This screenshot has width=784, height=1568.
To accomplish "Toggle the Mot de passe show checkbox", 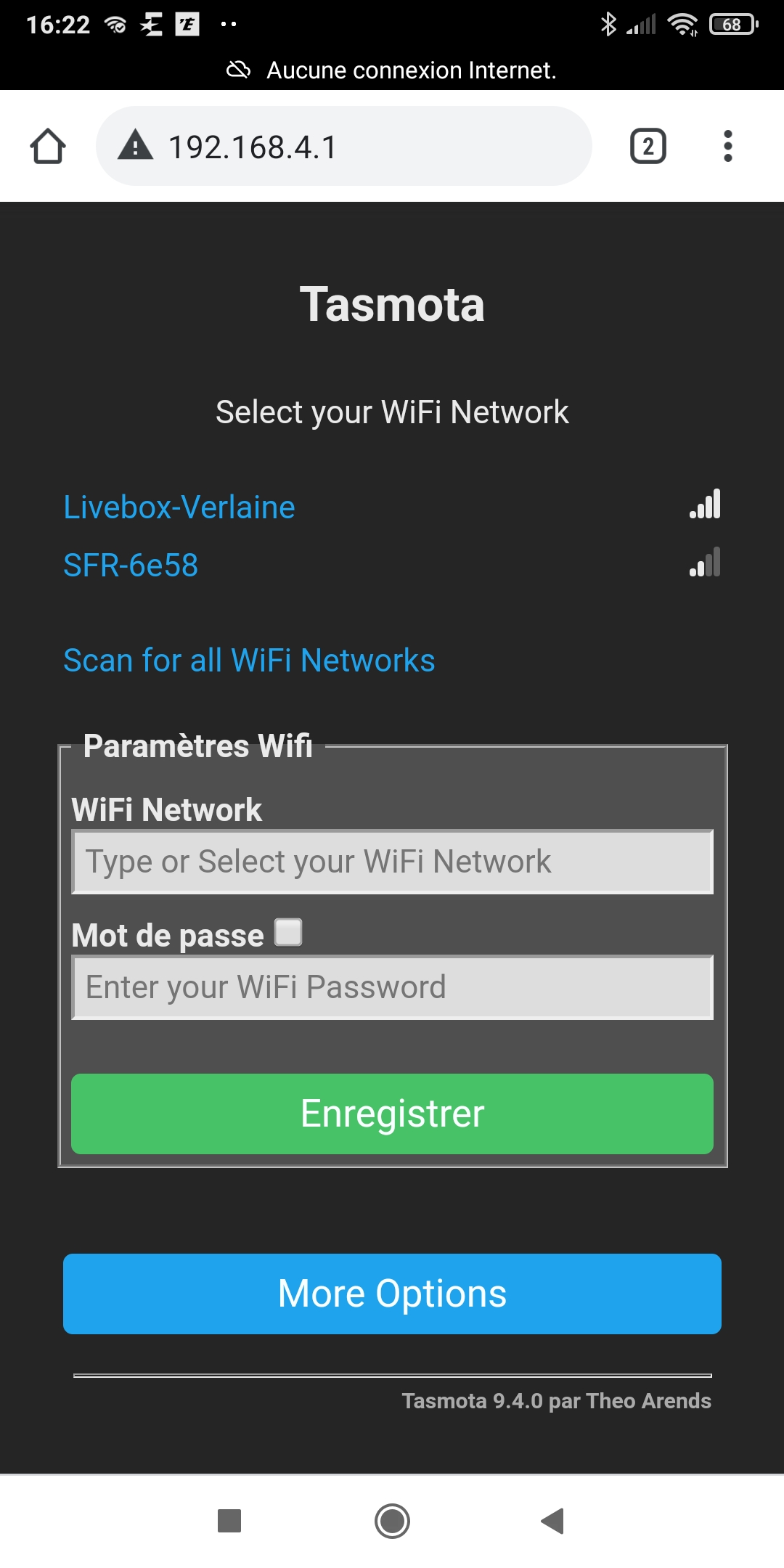I will tap(288, 932).
